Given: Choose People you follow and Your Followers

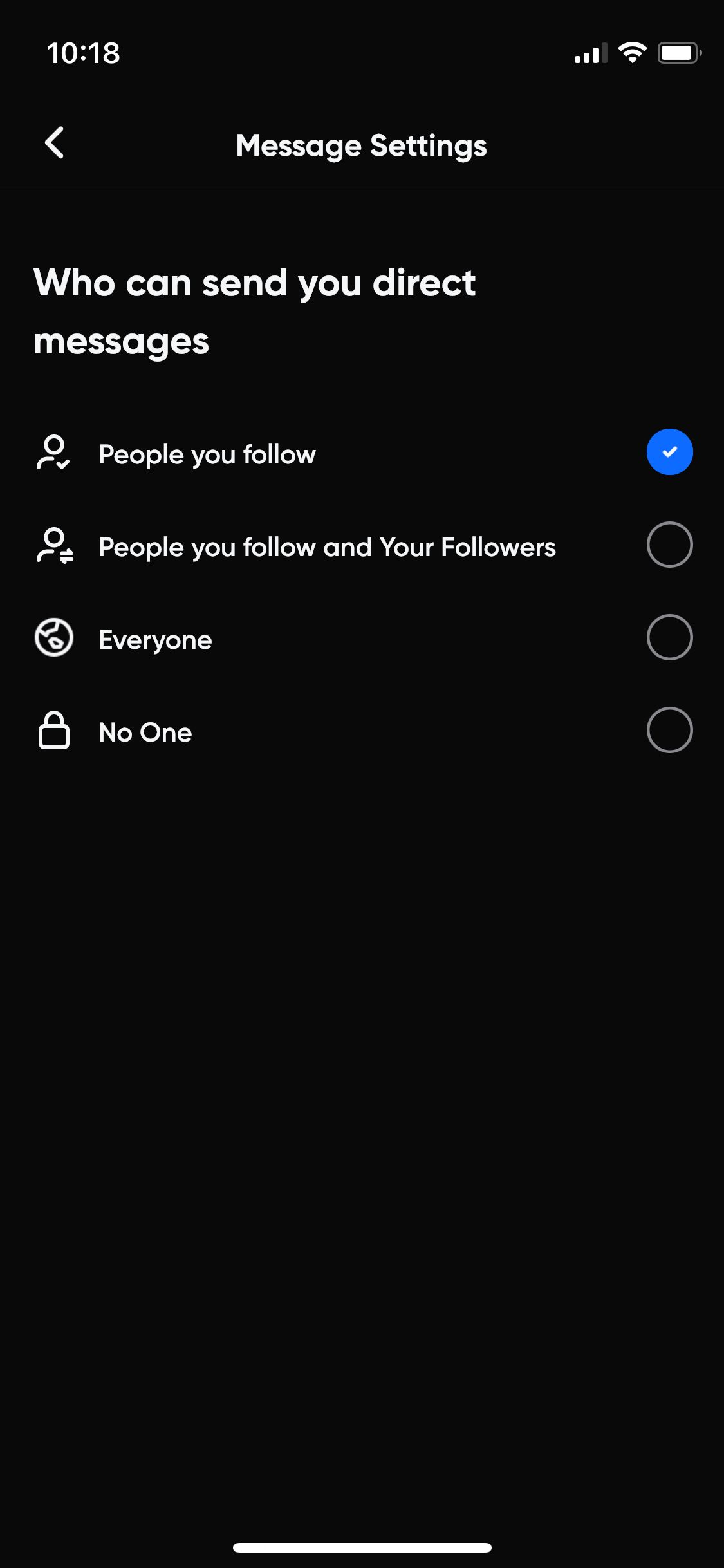Looking at the screenshot, I should 669,545.
